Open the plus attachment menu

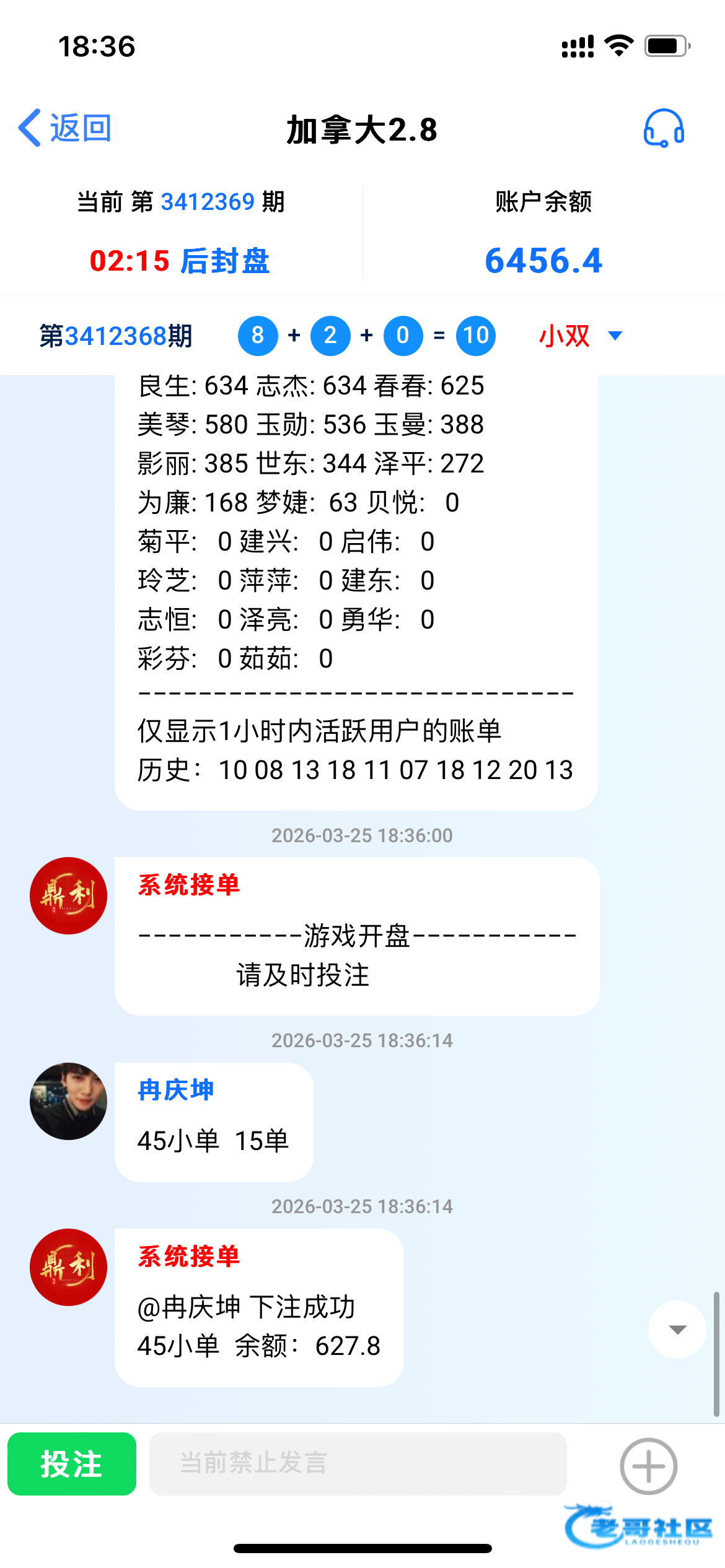[x=648, y=1466]
